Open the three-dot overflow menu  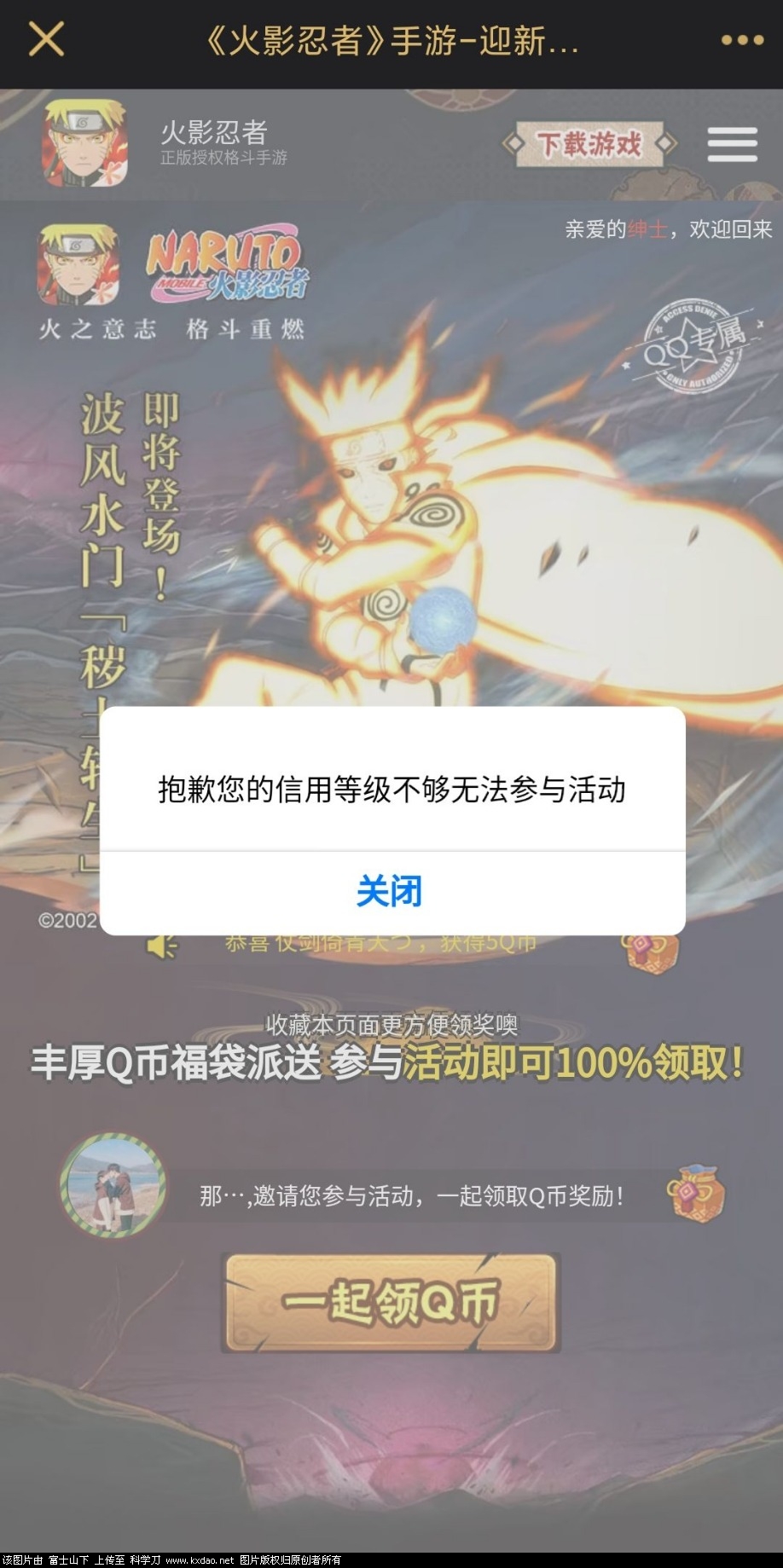tap(741, 40)
